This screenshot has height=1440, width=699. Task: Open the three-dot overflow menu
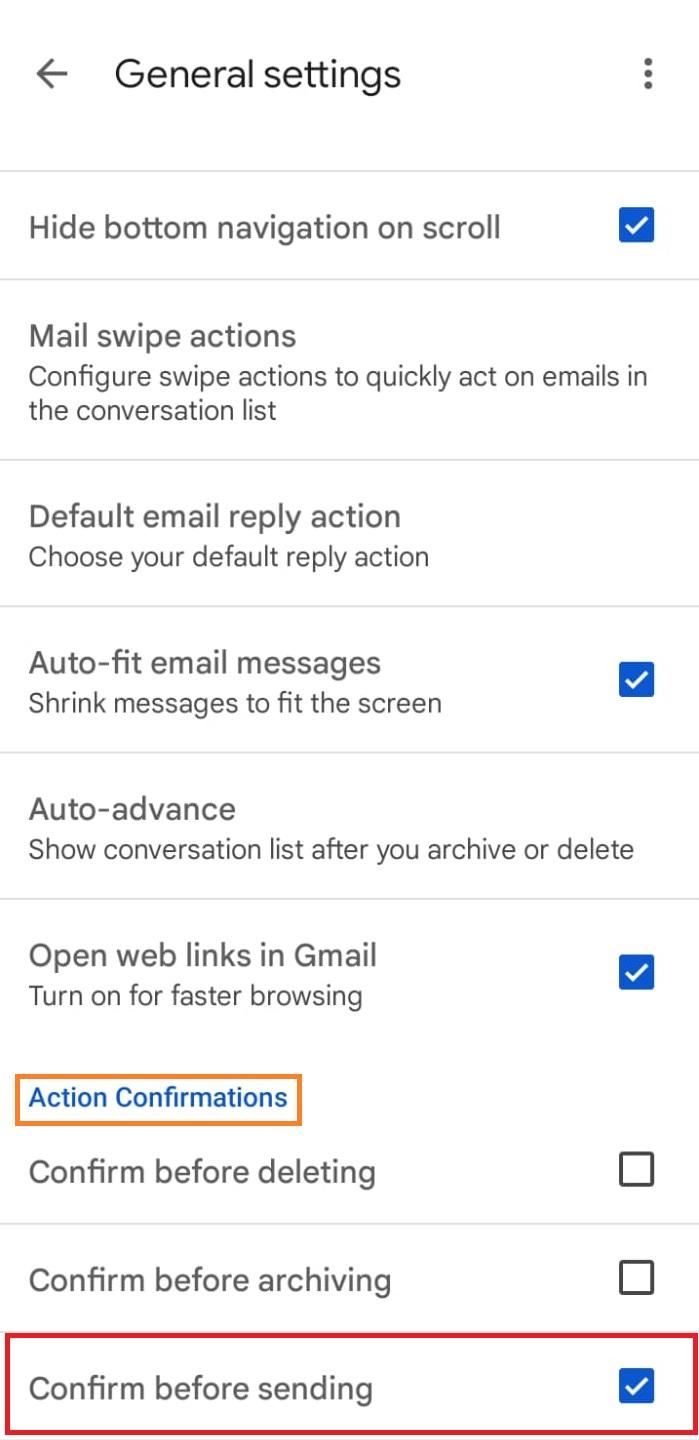[648, 74]
